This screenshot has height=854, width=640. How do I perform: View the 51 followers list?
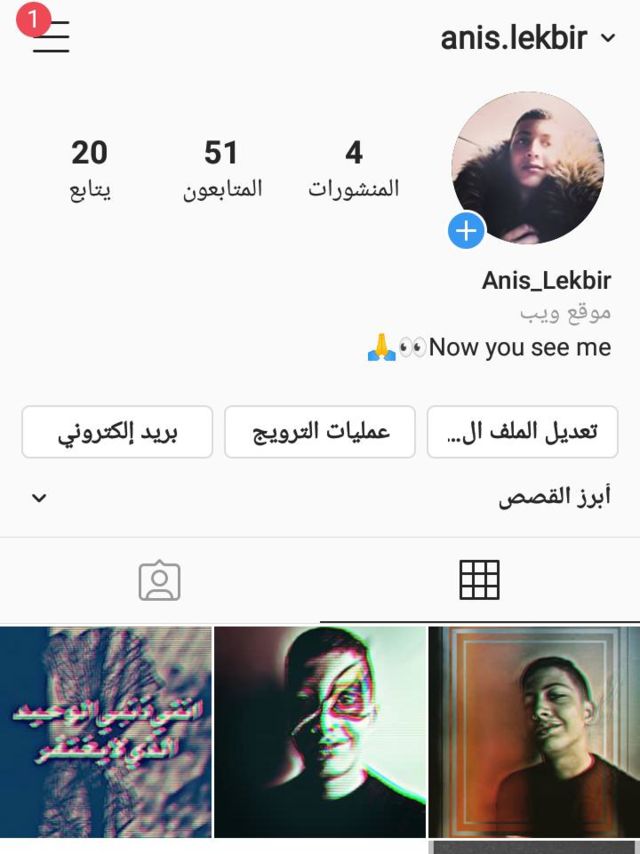221,168
